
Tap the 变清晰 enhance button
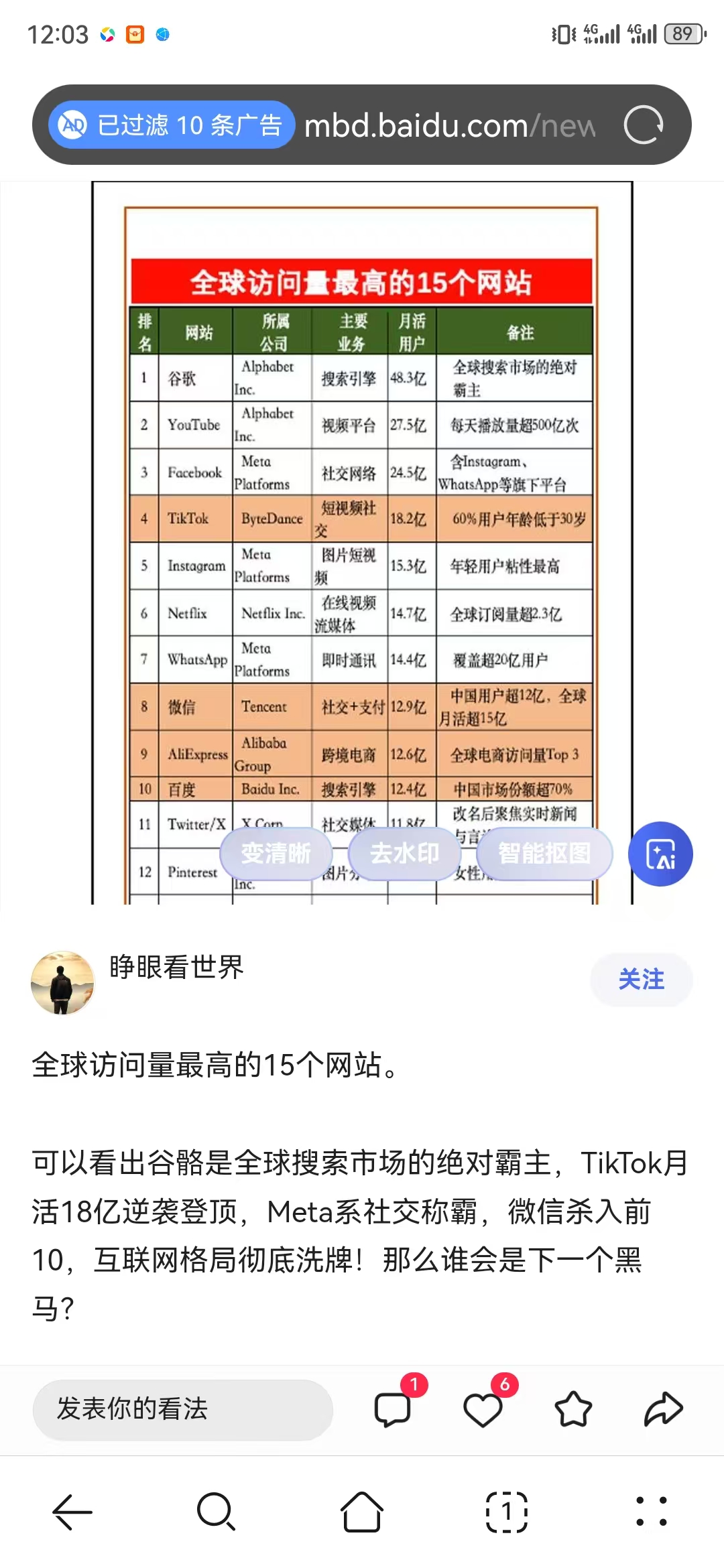tap(276, 854)
